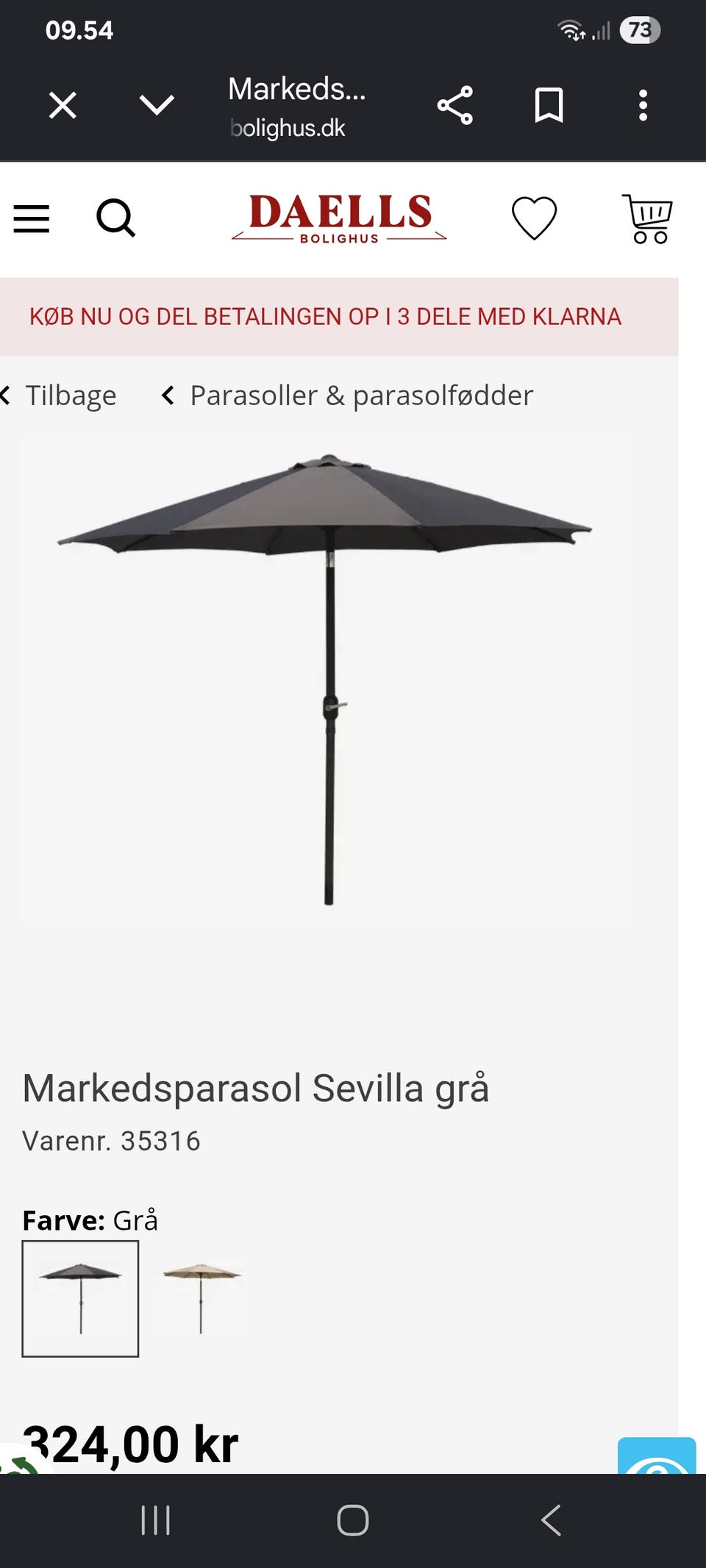Tap the Klarna payment banner
This screenshot has height=1568, width=706.
click(339, 317)
